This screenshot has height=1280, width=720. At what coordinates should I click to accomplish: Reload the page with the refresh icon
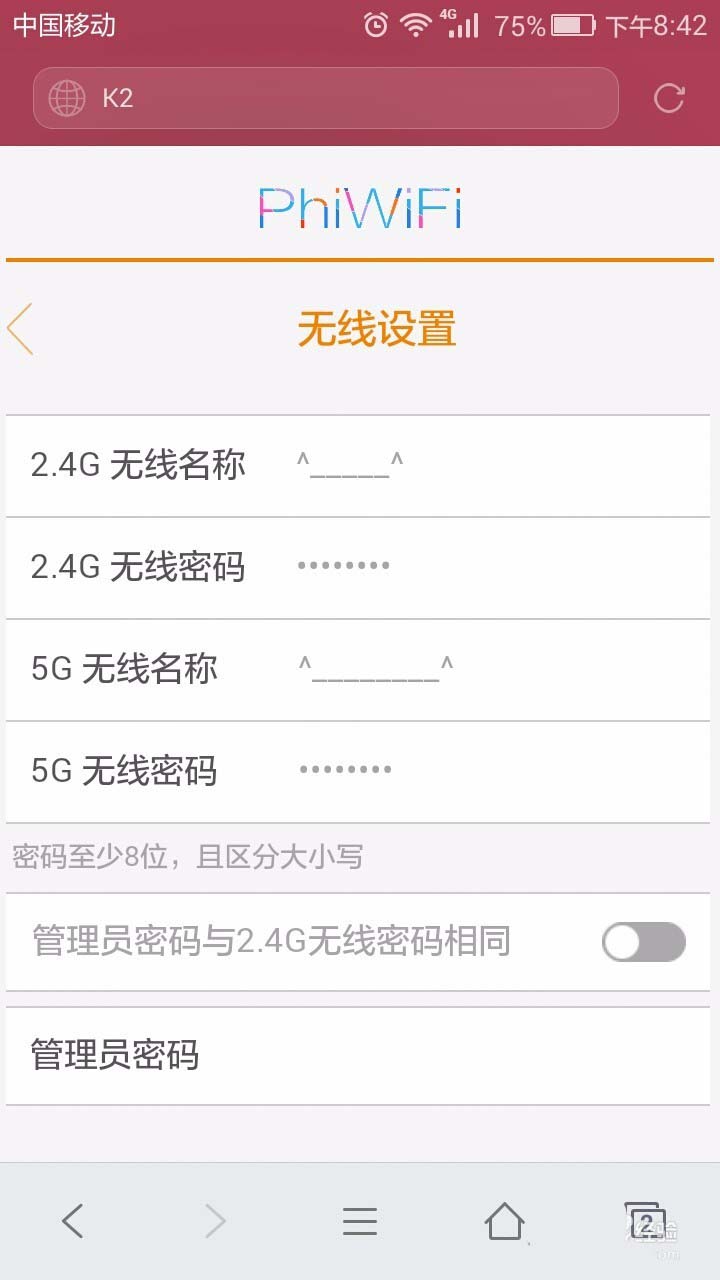pos(669,98)
